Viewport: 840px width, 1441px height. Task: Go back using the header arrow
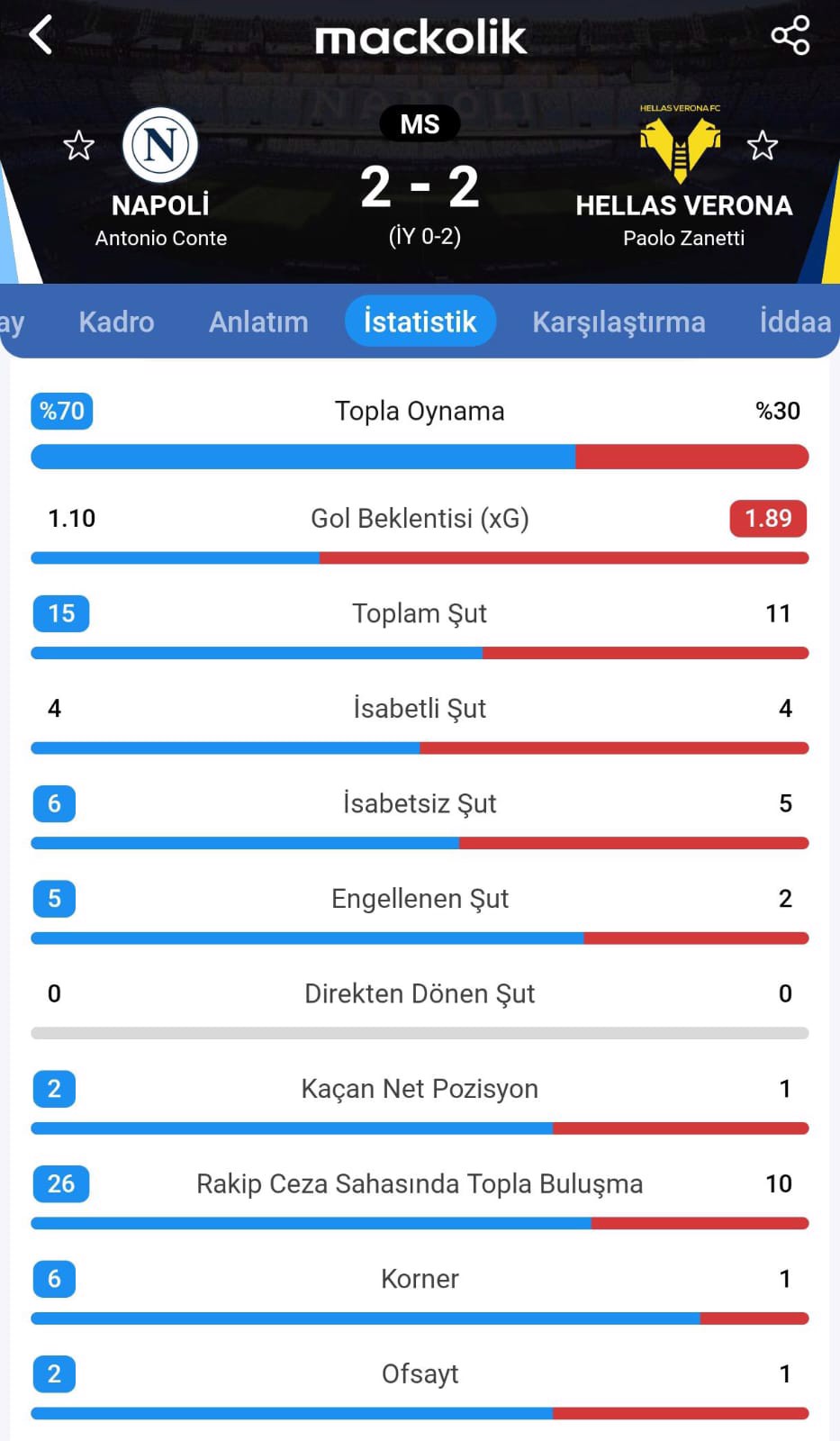pos(41,36)
